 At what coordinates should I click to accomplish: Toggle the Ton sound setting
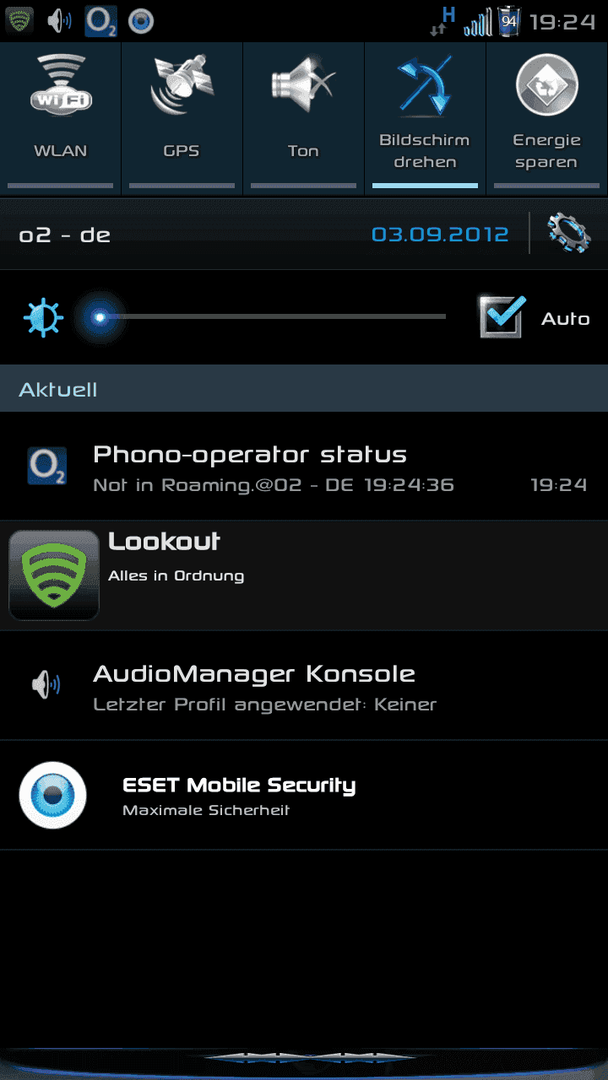tap(303, 118)
